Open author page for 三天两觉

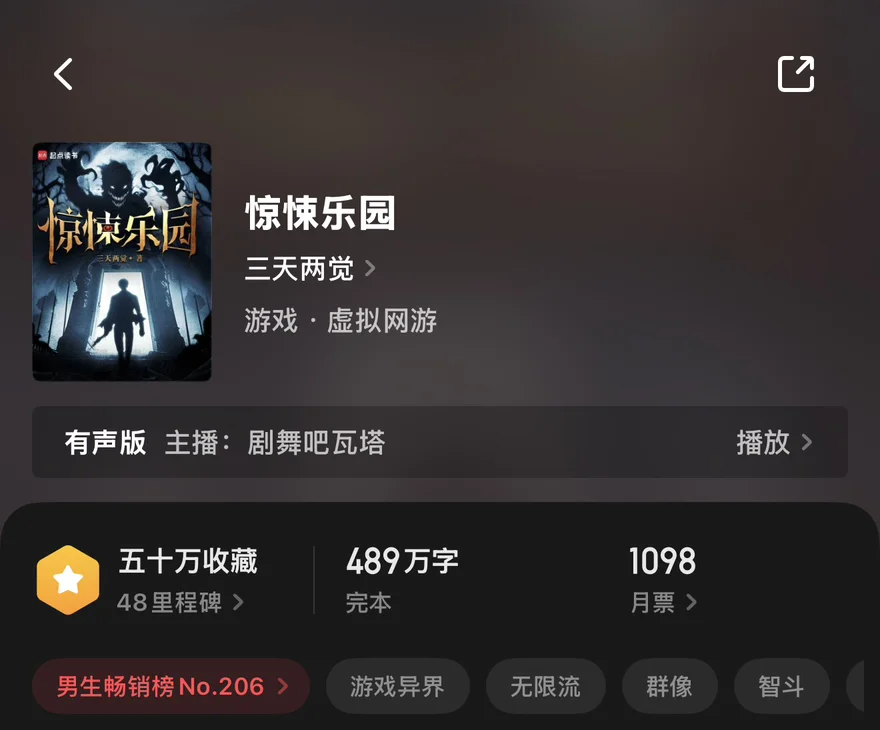pyautogui.click(x=310, y=269)
